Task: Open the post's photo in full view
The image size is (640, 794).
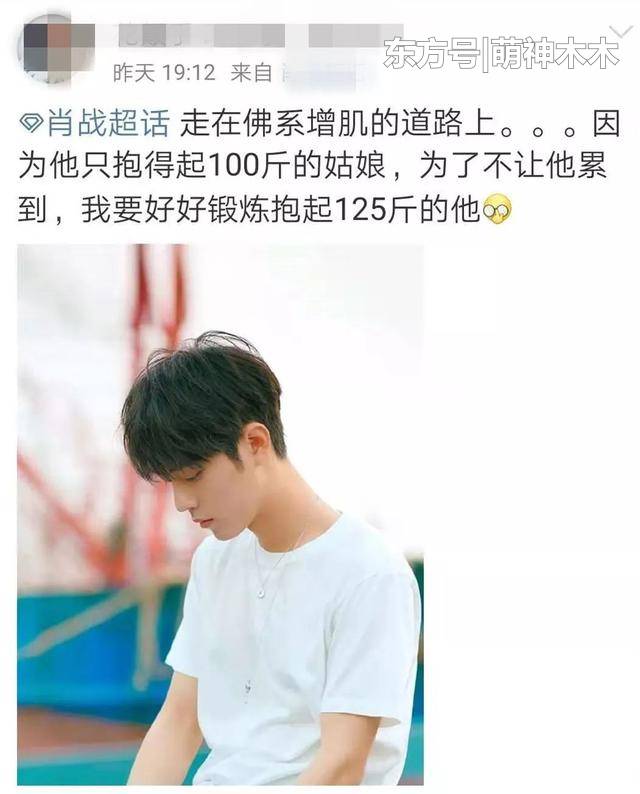Action: pos(220,513)
